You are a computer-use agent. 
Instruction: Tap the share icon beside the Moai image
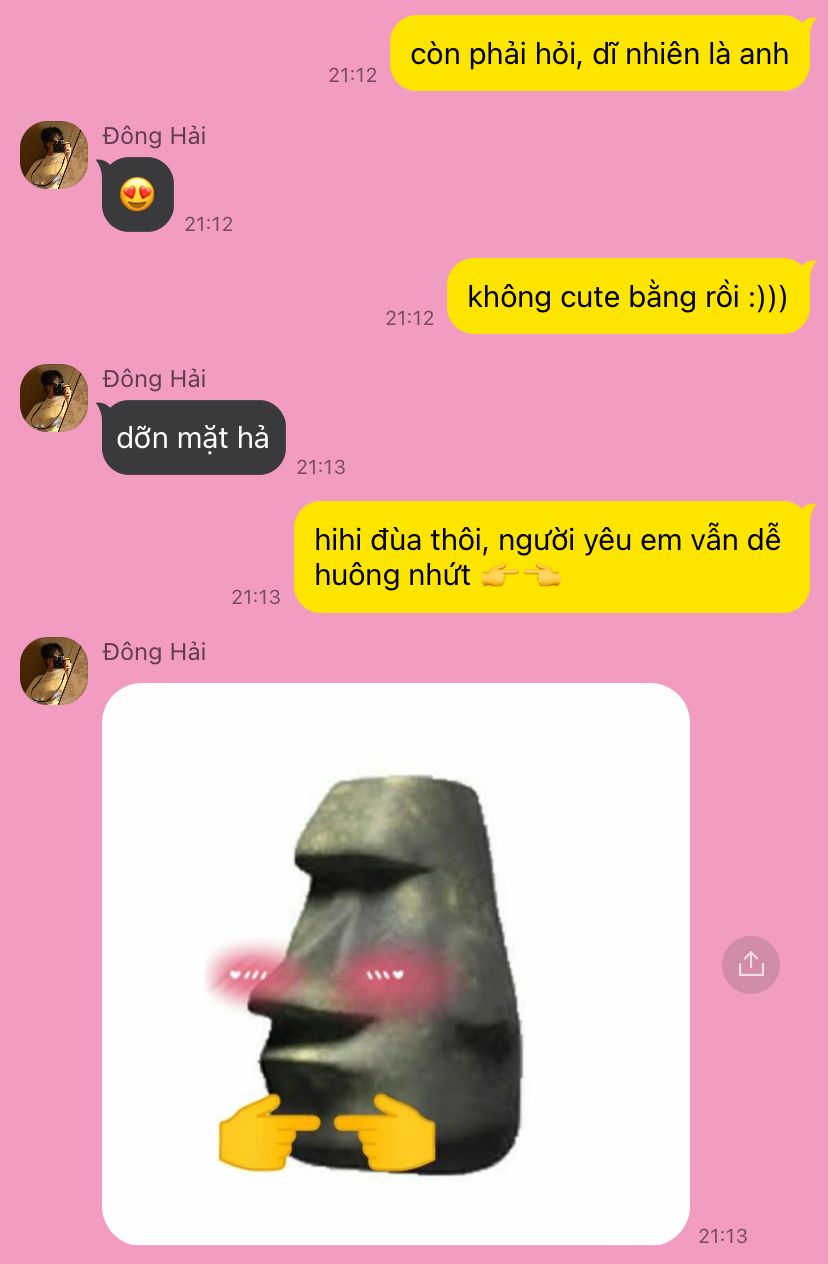(750, 964)
